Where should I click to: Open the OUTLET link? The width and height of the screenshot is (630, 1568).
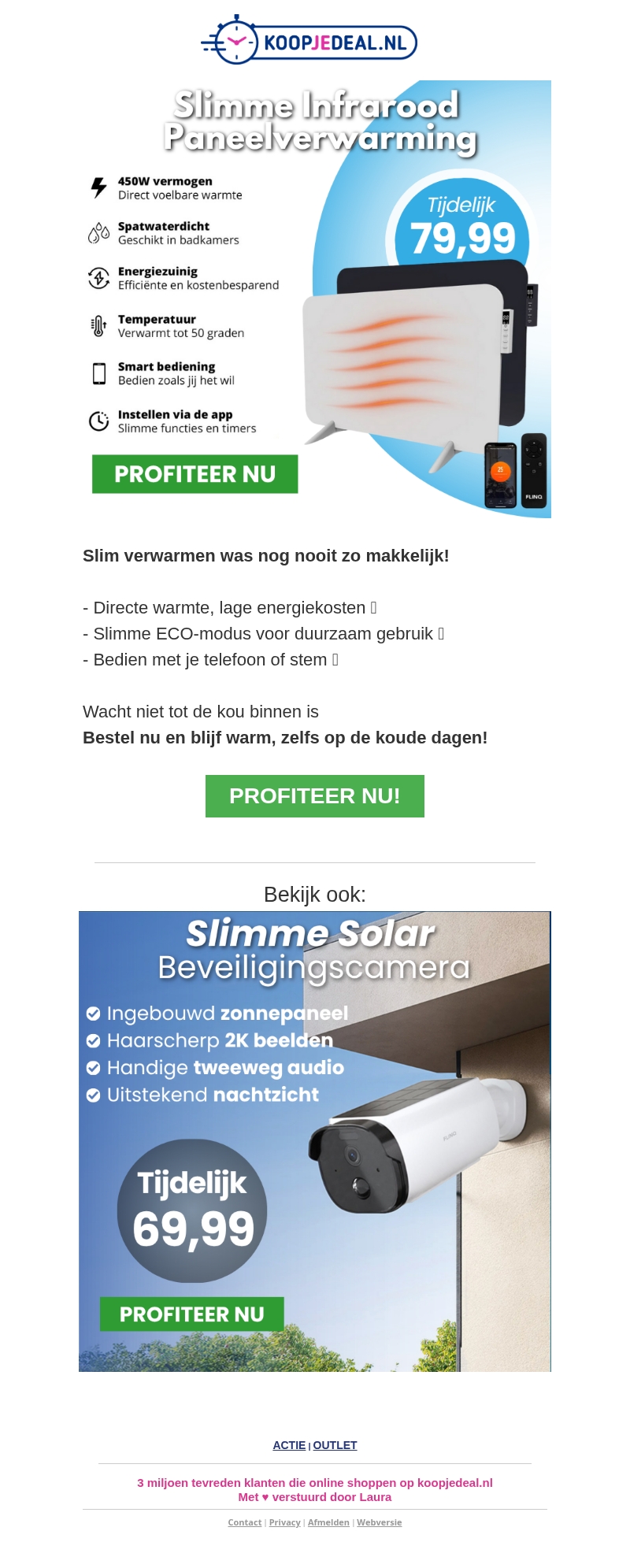point(335,1445)
